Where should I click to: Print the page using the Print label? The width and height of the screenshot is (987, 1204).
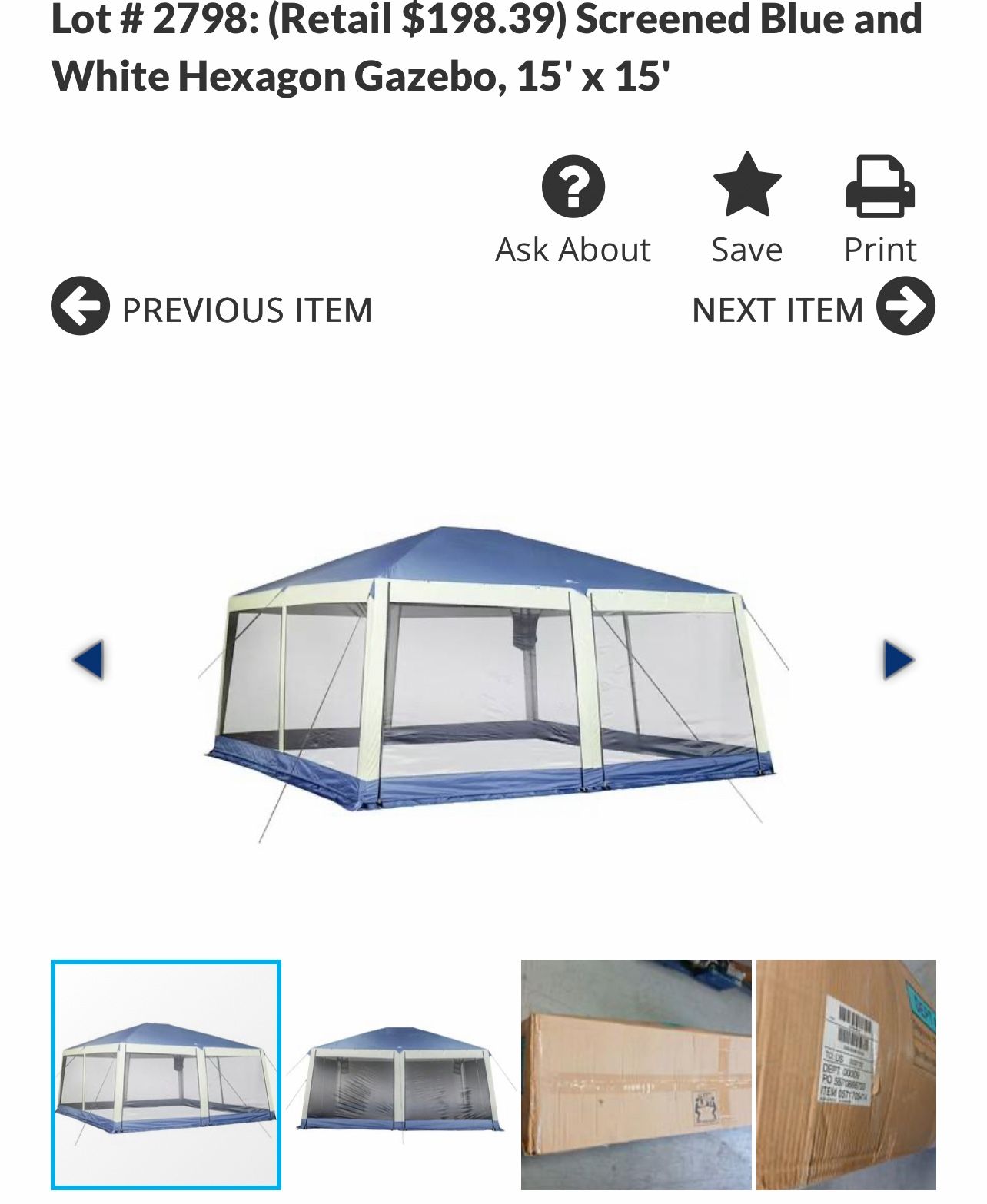click(x=881, y=250)
